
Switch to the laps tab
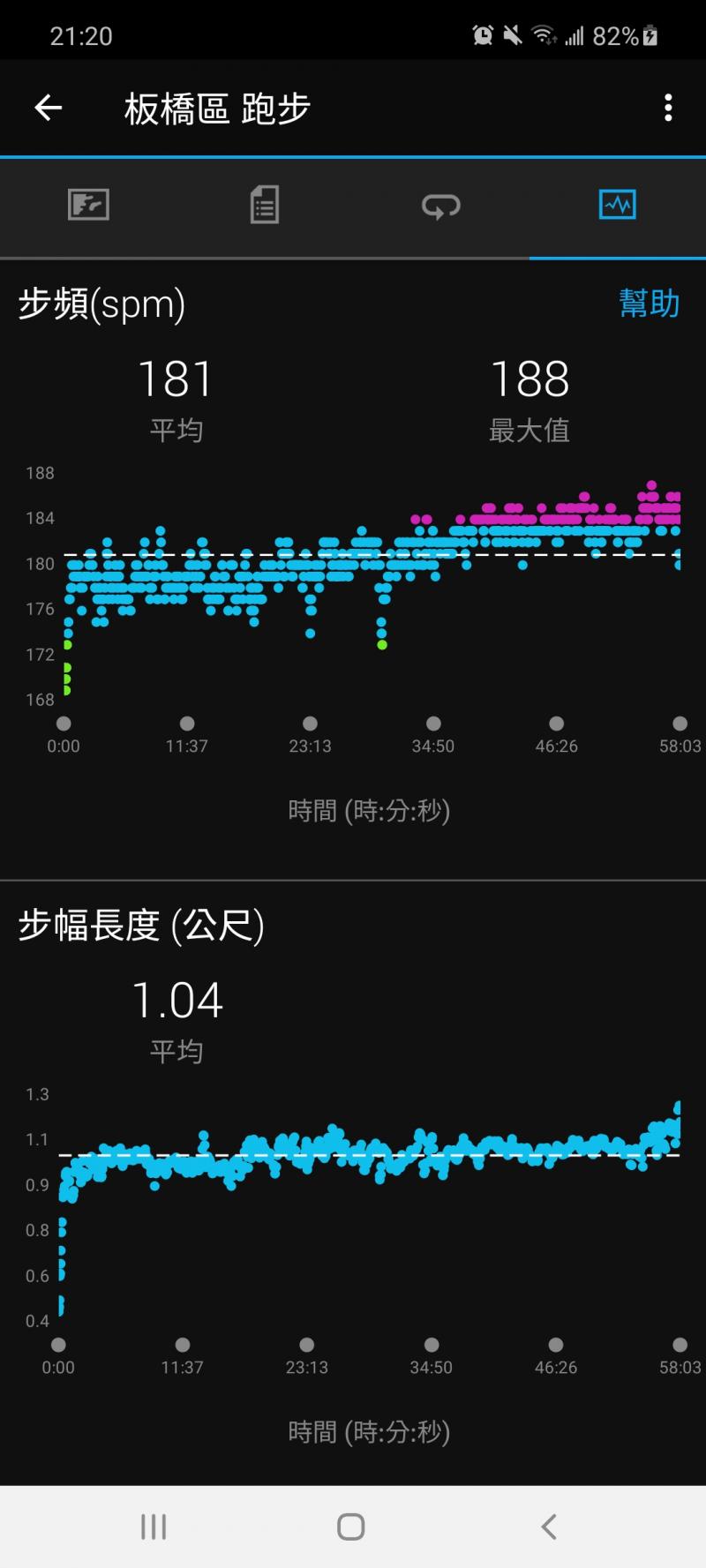pyautogui.click(x=440, y=206)
